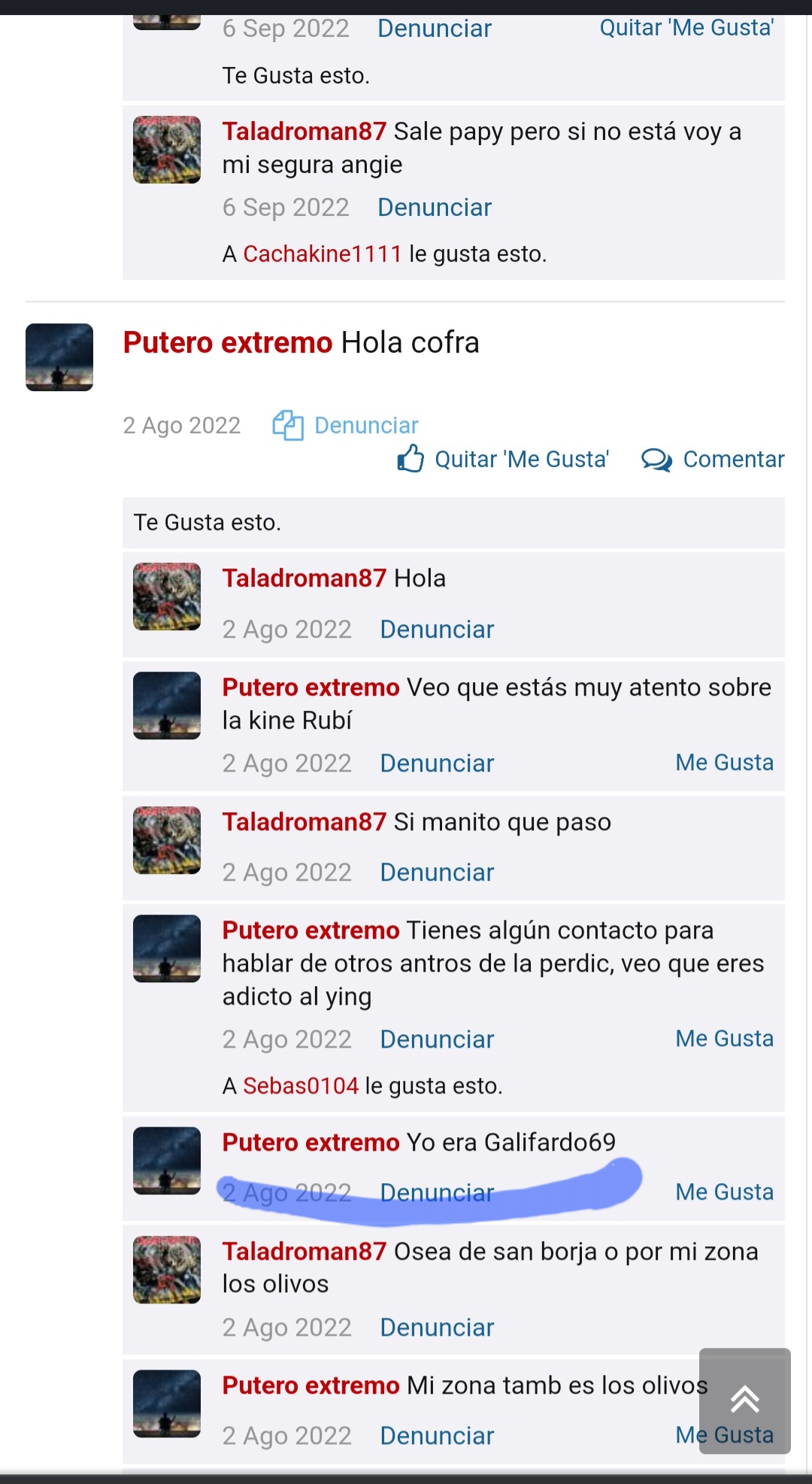812x1484 pixels.
Task: Open Taladroman87's profile from 'Sale papy' comment
Action: point(304,132)
